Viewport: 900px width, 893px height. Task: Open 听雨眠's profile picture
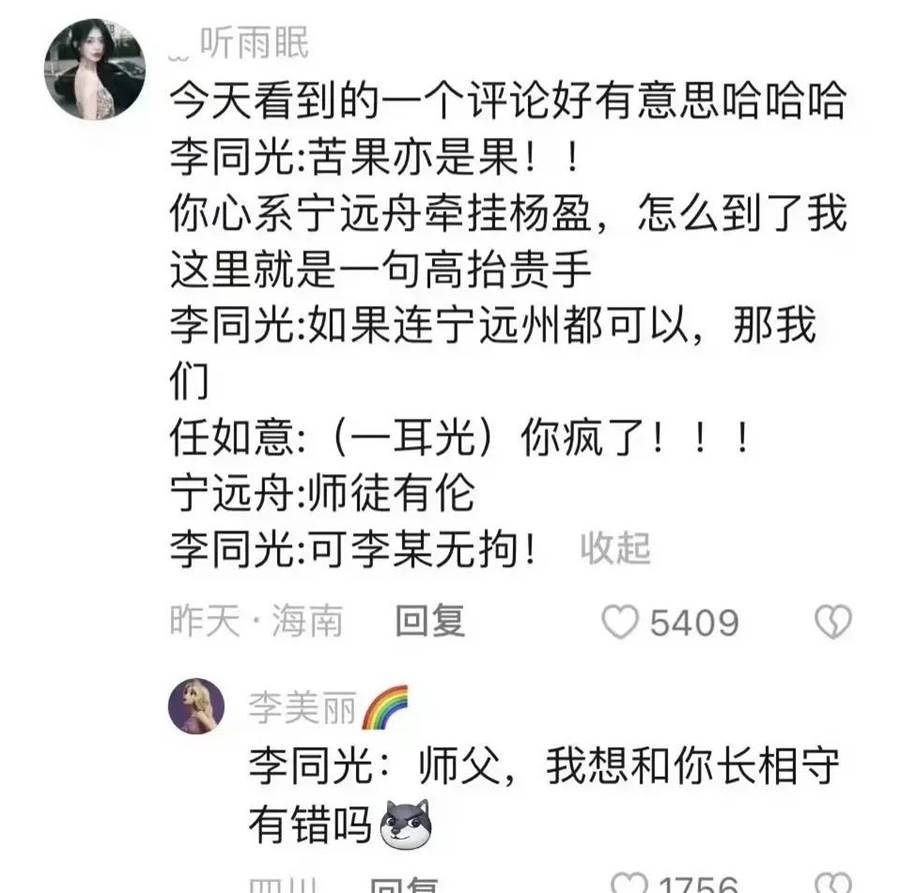95,69
